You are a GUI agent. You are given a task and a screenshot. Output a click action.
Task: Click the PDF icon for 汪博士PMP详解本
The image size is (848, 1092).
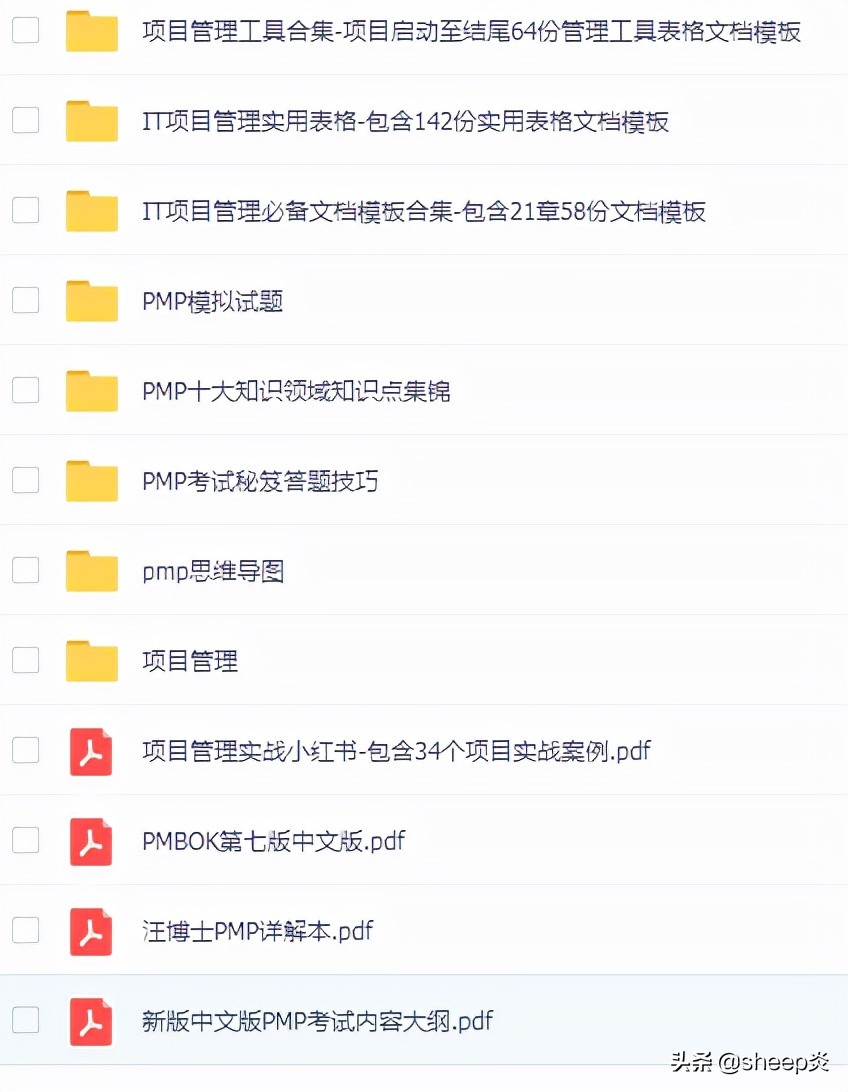pyautogui.click(x=90, y=930)
